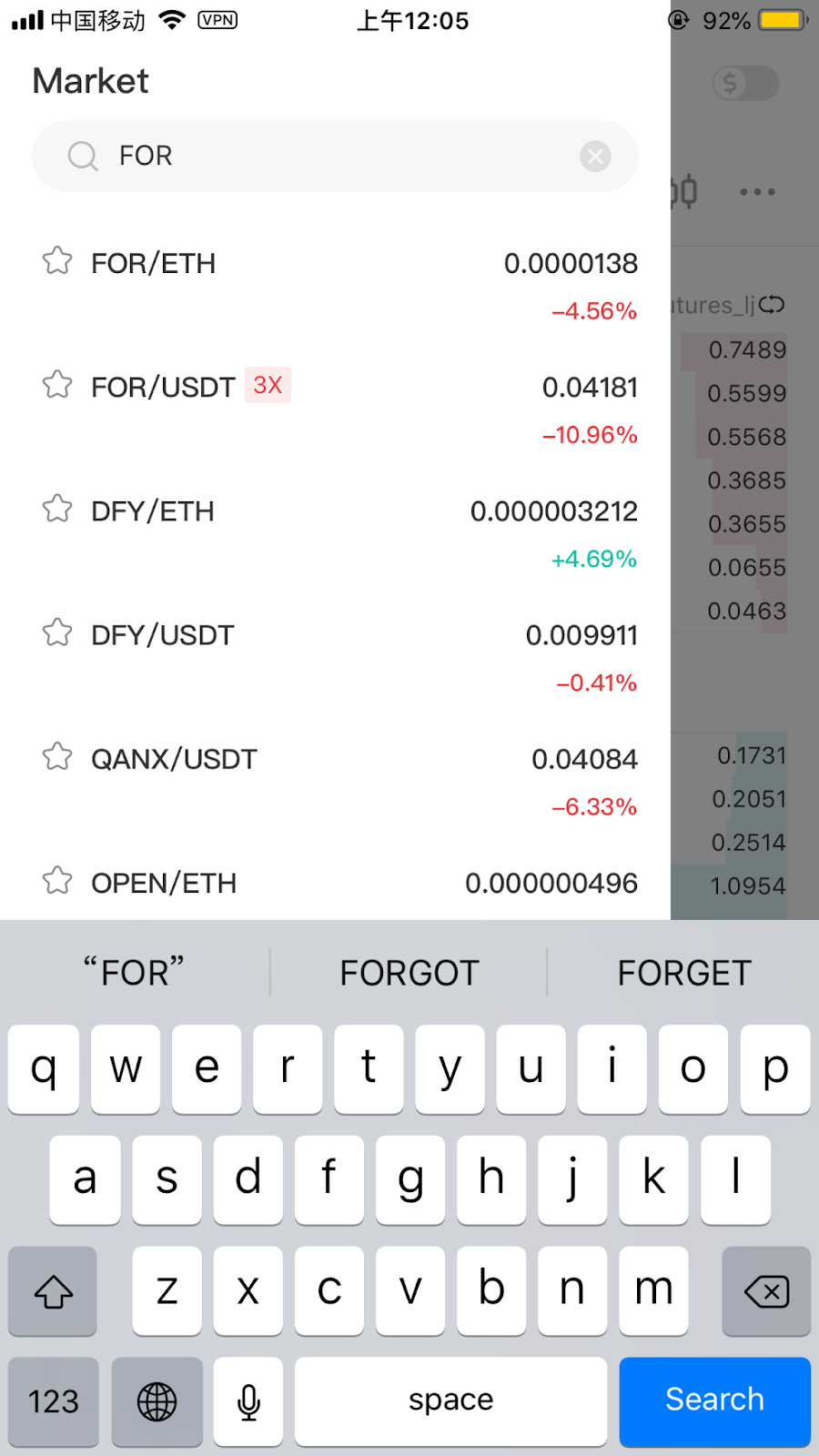Star the OPEN/ETH pair
Viewport: 819px width, 1456px height.
[57, 880]
